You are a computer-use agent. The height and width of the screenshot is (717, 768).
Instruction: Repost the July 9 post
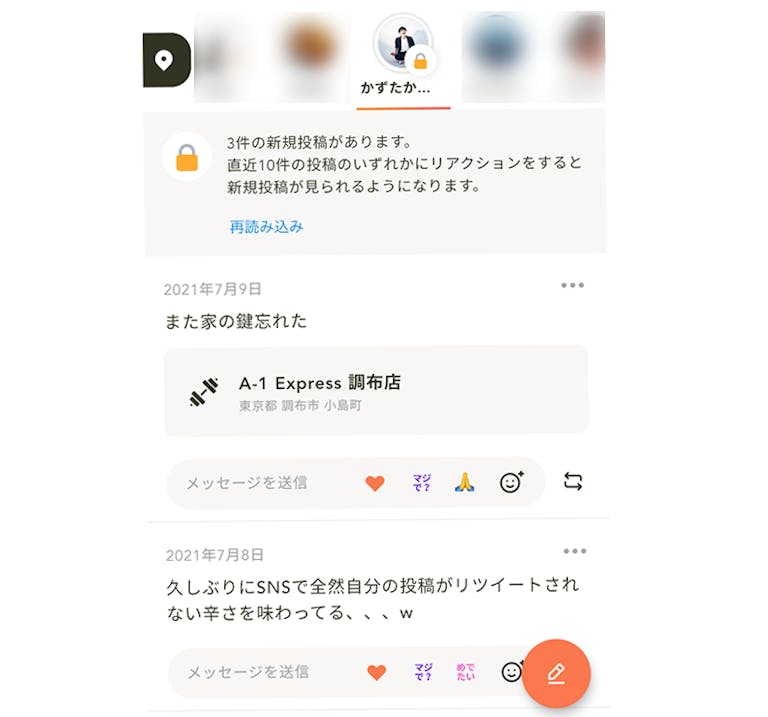point(573,482)
